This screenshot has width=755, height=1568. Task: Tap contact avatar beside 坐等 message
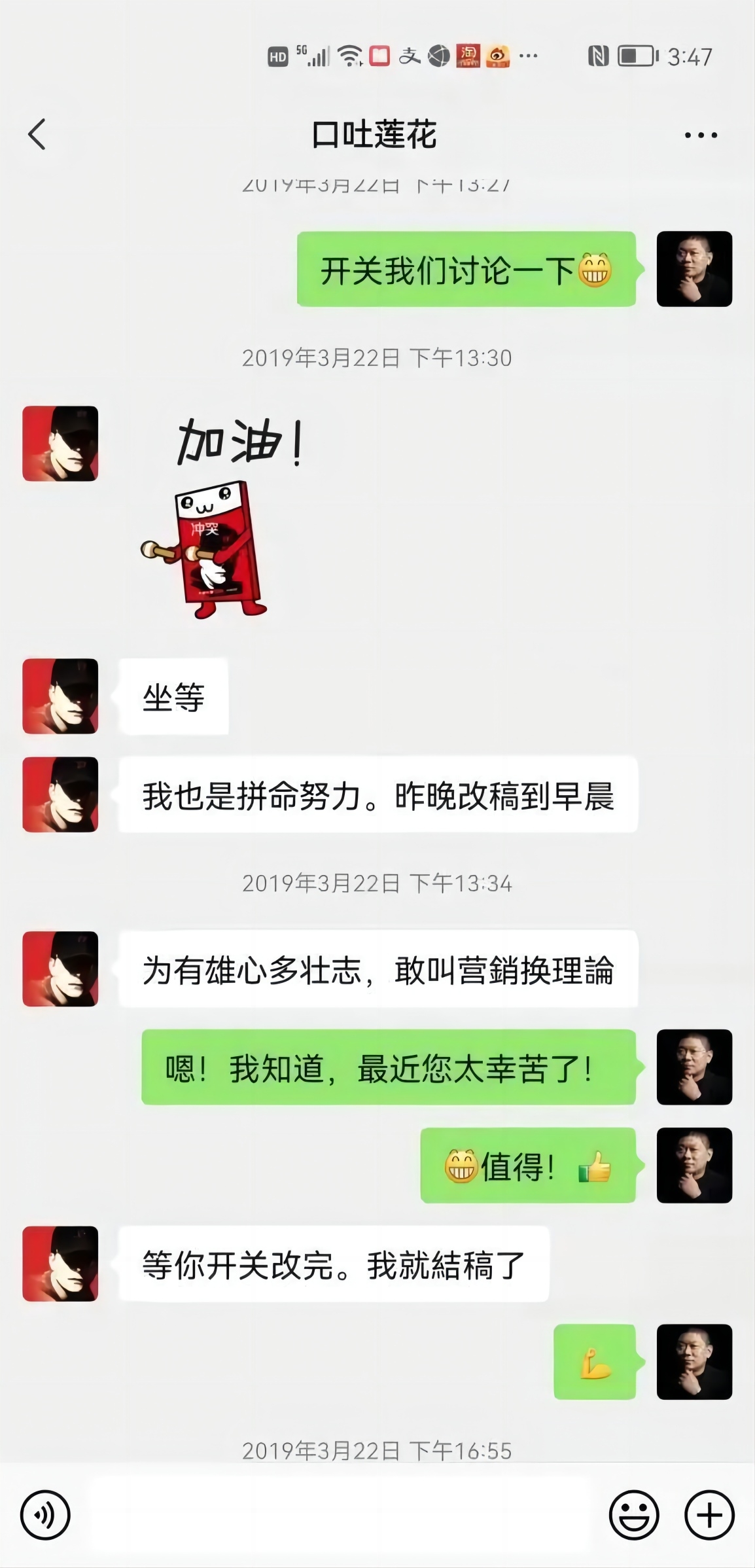click(60, 696)
